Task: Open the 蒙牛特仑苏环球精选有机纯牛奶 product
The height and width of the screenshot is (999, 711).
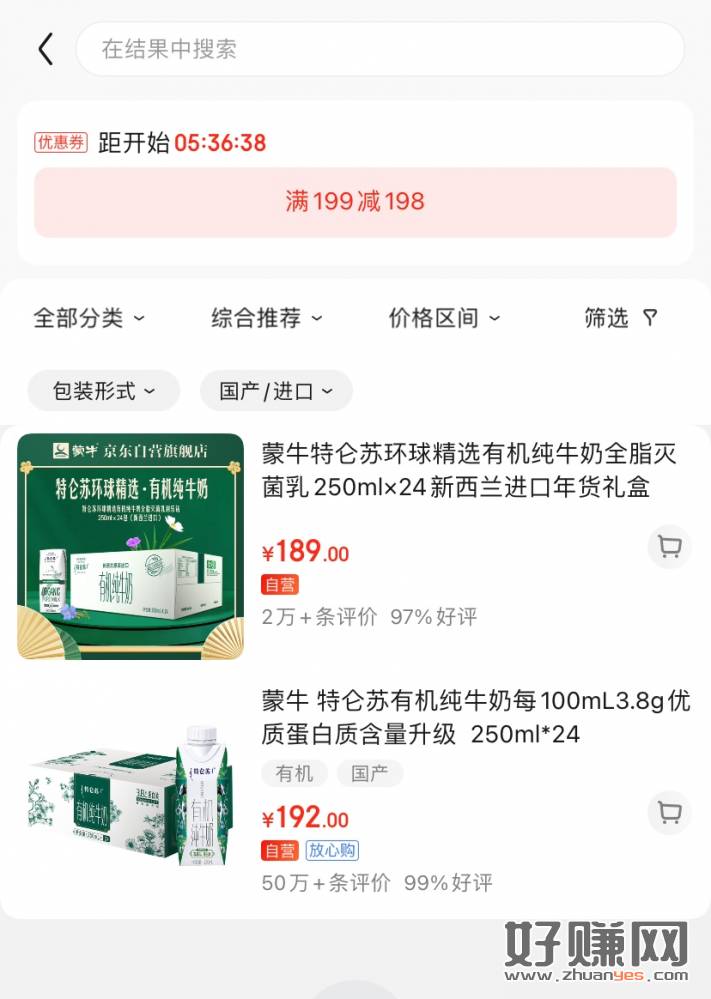Action: 469,471
